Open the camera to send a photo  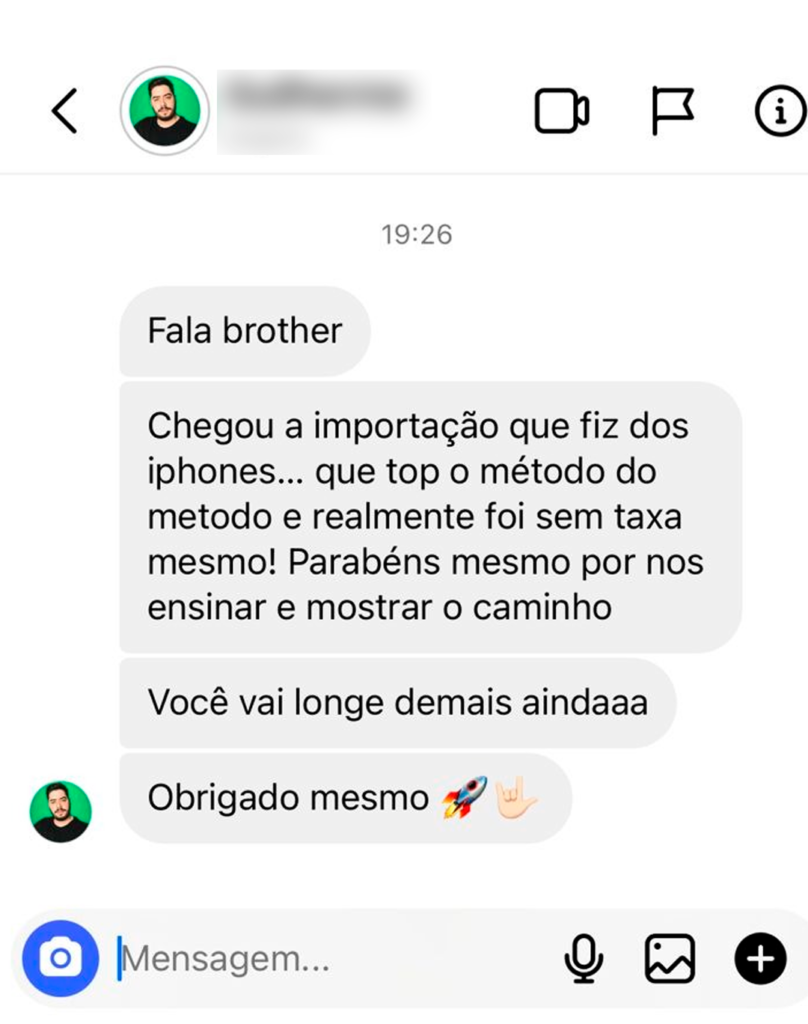(x=60, y=959)
